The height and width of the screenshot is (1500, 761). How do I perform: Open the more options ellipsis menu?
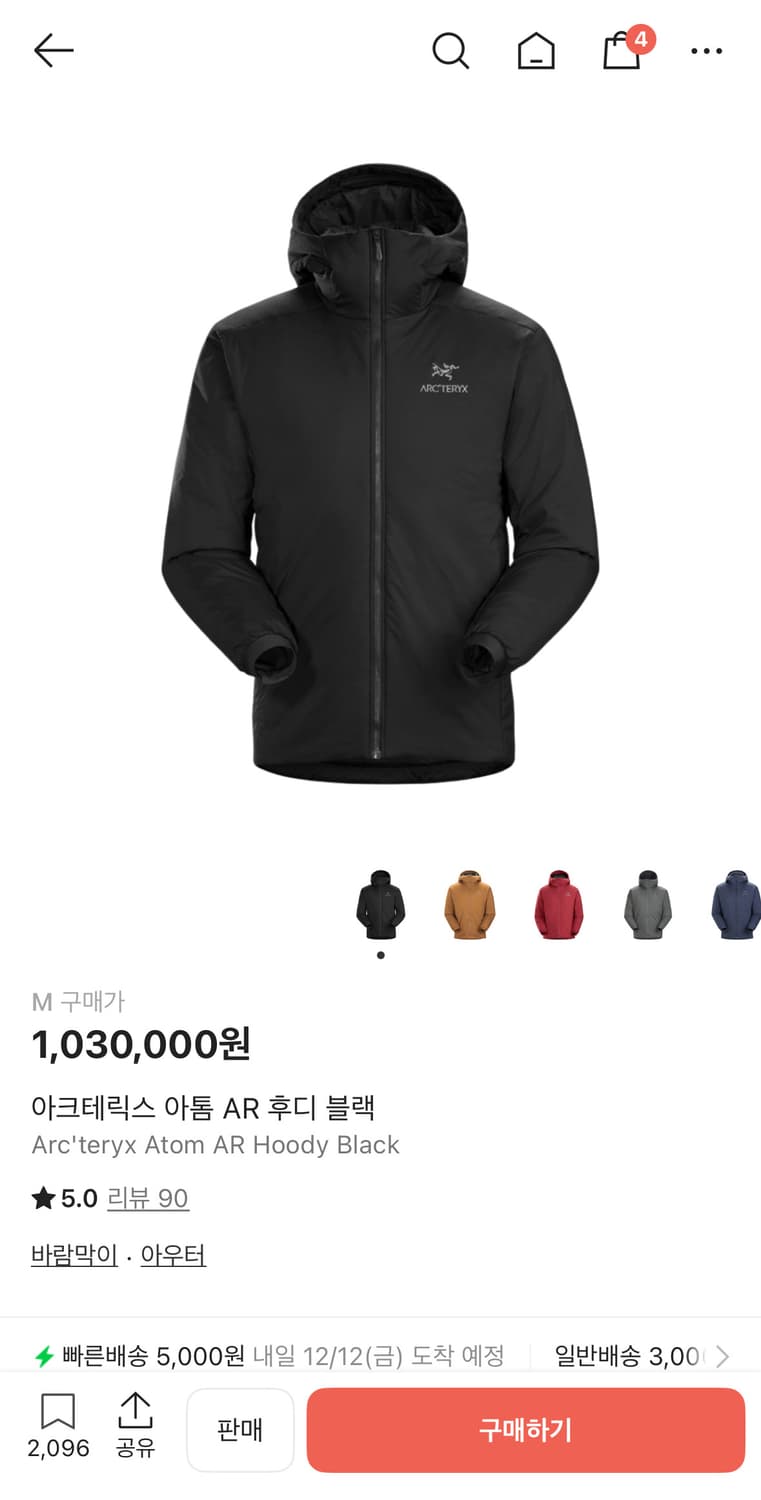[x=706, y=50]
